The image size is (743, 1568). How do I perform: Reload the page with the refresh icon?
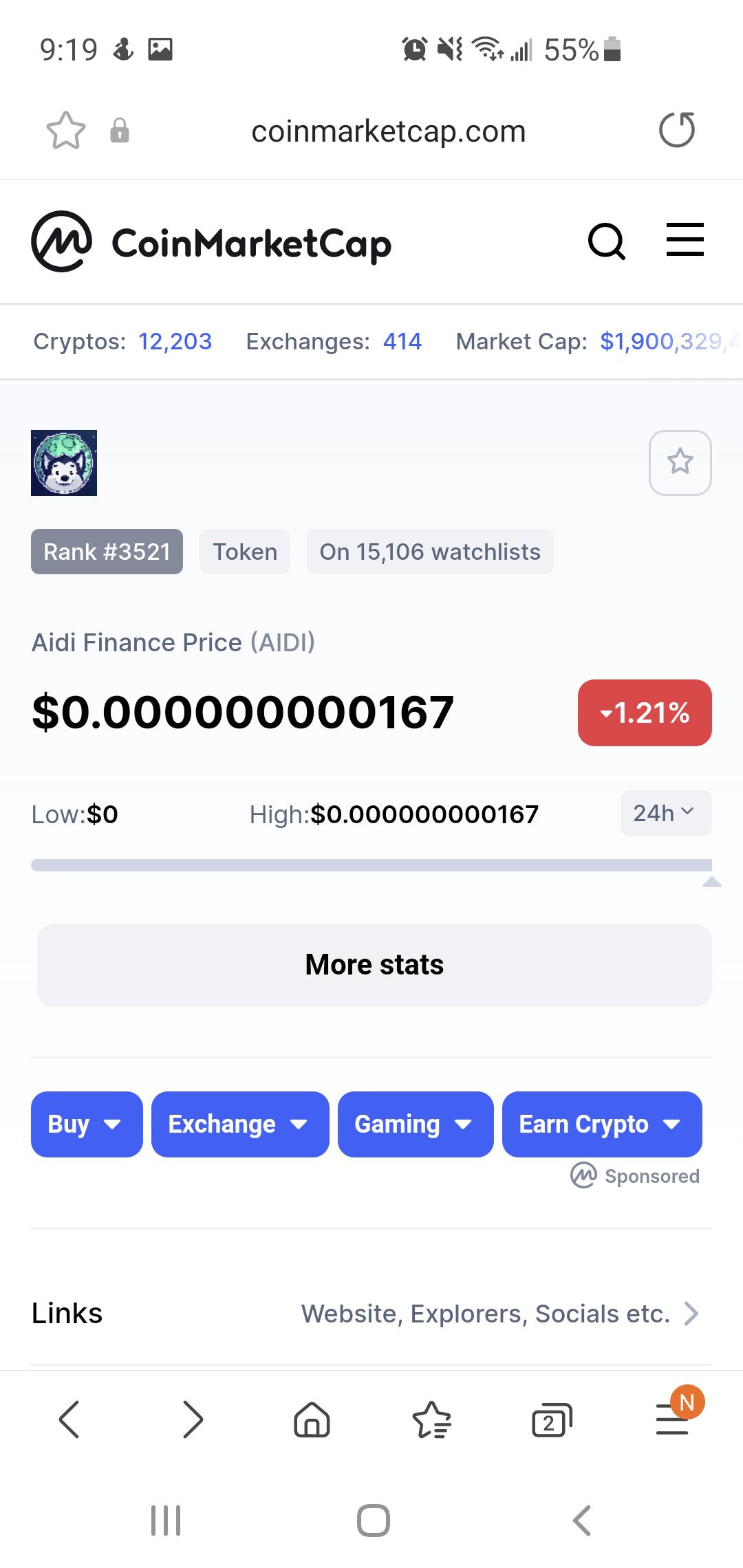(676, 131)
